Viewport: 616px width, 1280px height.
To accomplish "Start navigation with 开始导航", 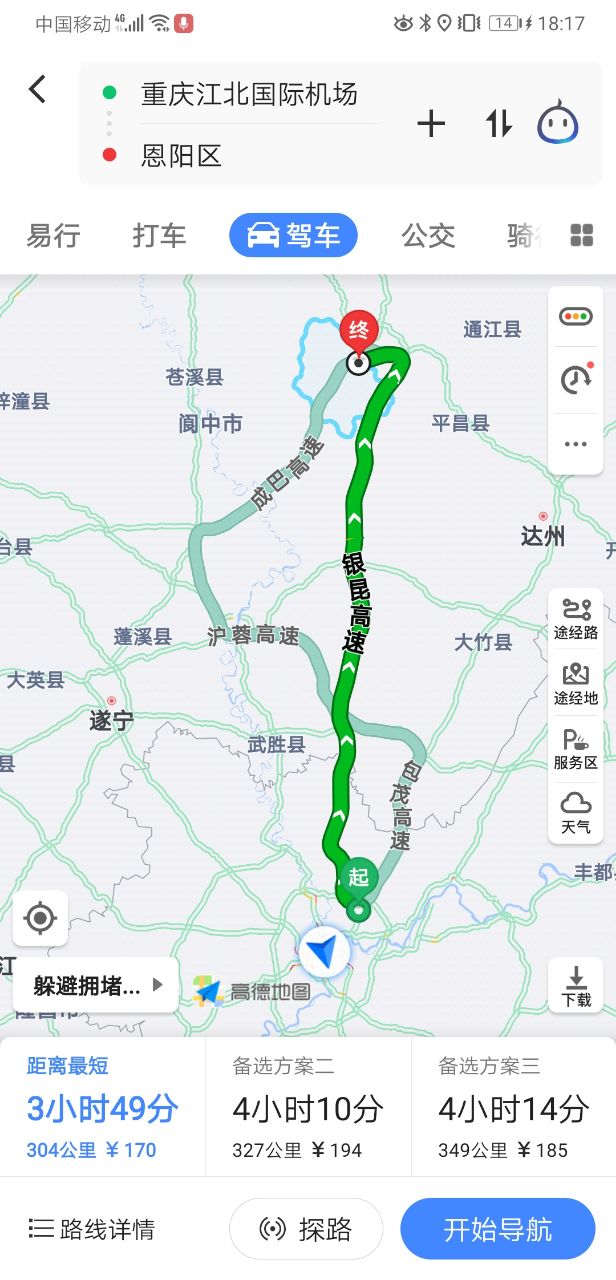I will pos(498,1229).
